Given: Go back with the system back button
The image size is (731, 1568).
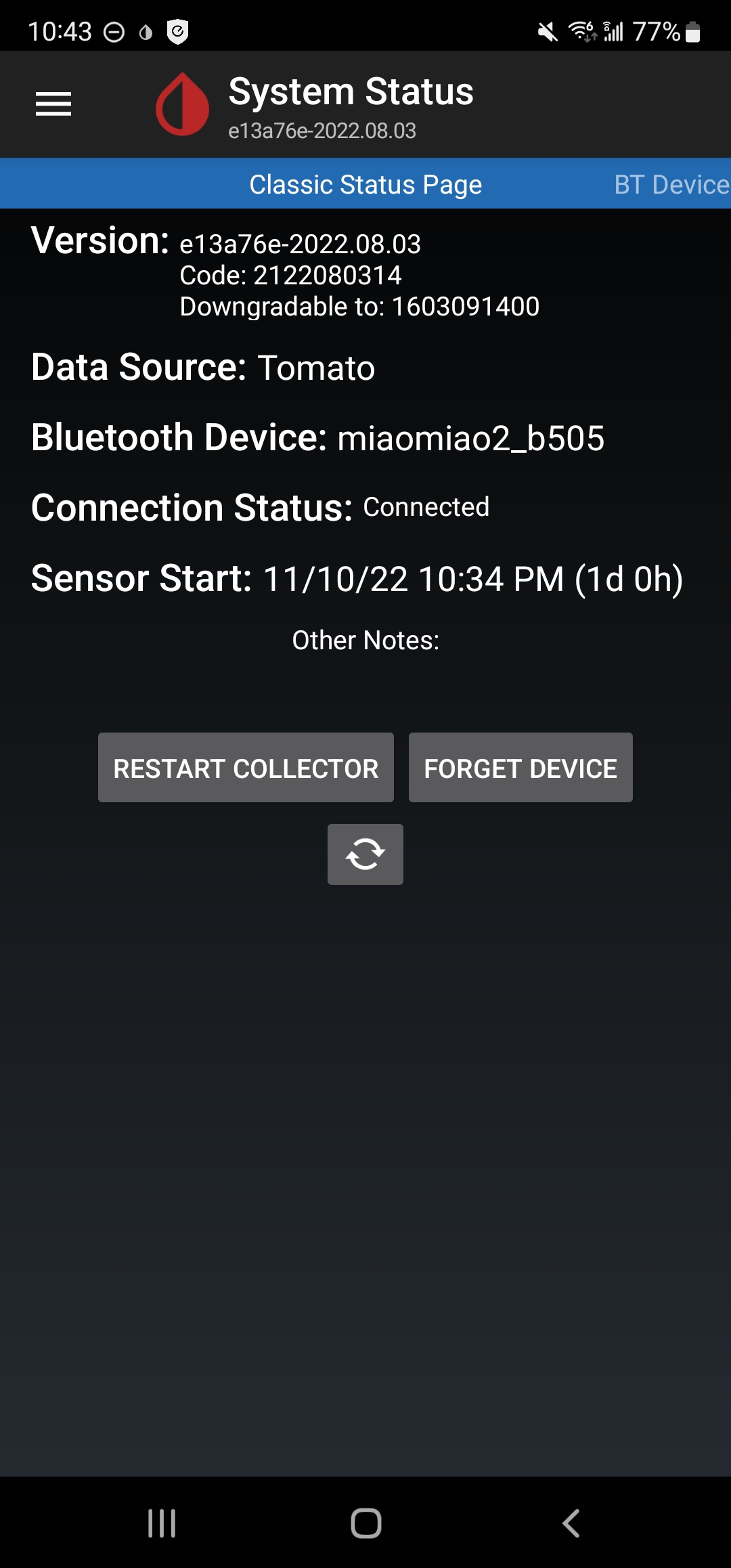Looking at the screenshot, I should pyautogui.click(x=571, y=1523).
